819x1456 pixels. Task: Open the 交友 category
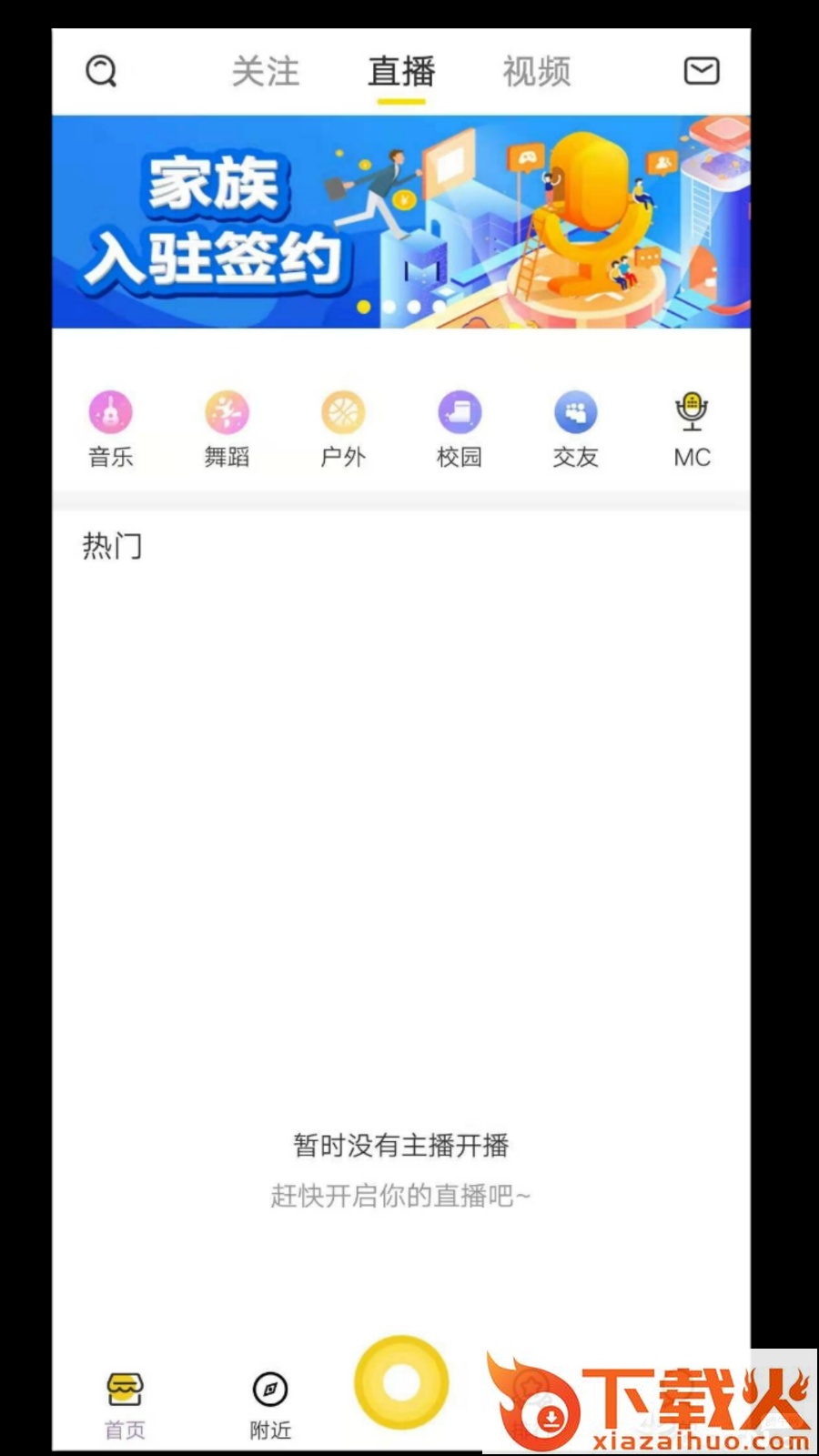point(575,430)
